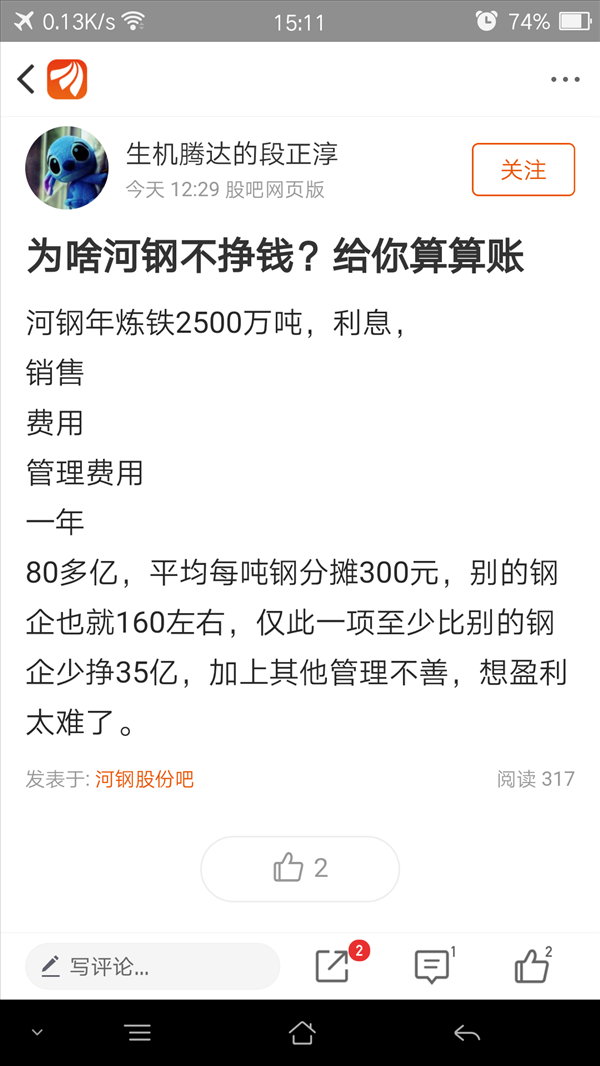Tap the bottom bar thumbs-up icon
This screenshot has height=1066, width=600.
pyautogui.click(x=531, y=966)
